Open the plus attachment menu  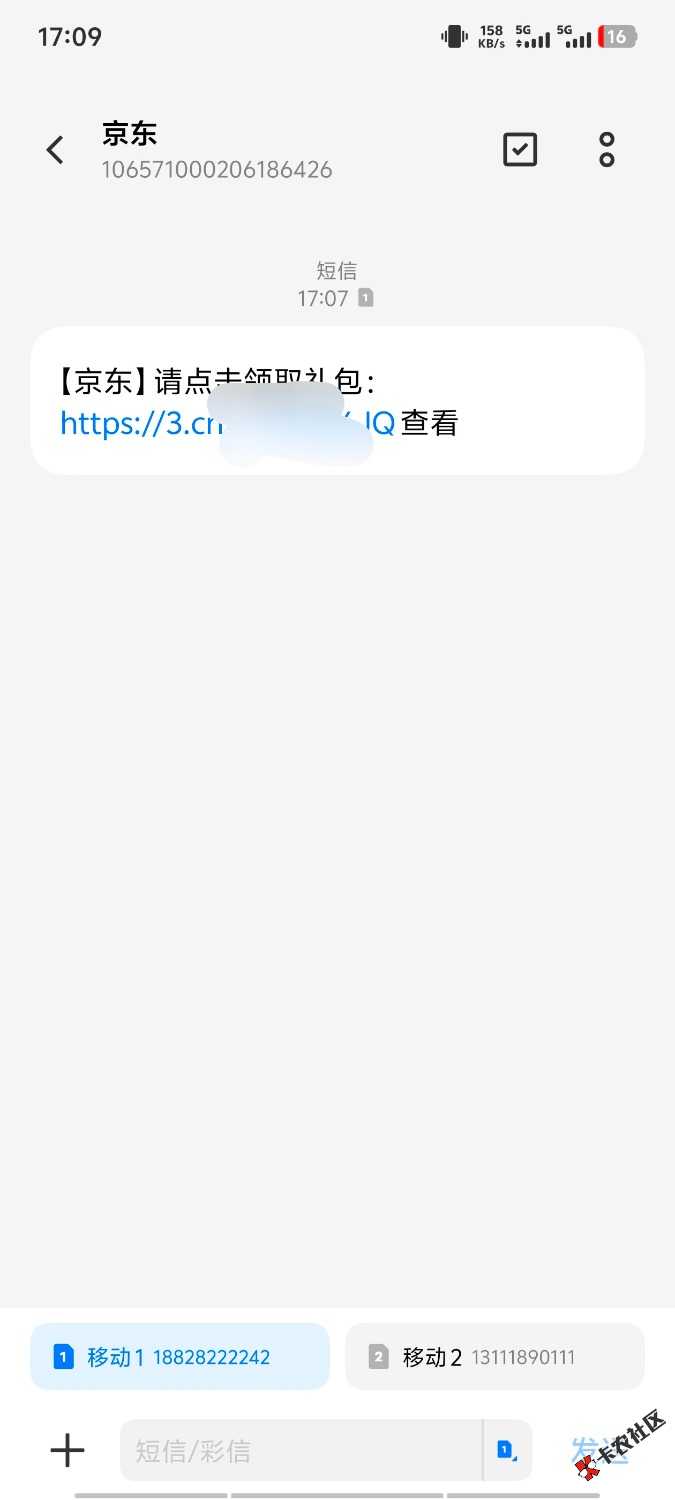(67, 1450)
